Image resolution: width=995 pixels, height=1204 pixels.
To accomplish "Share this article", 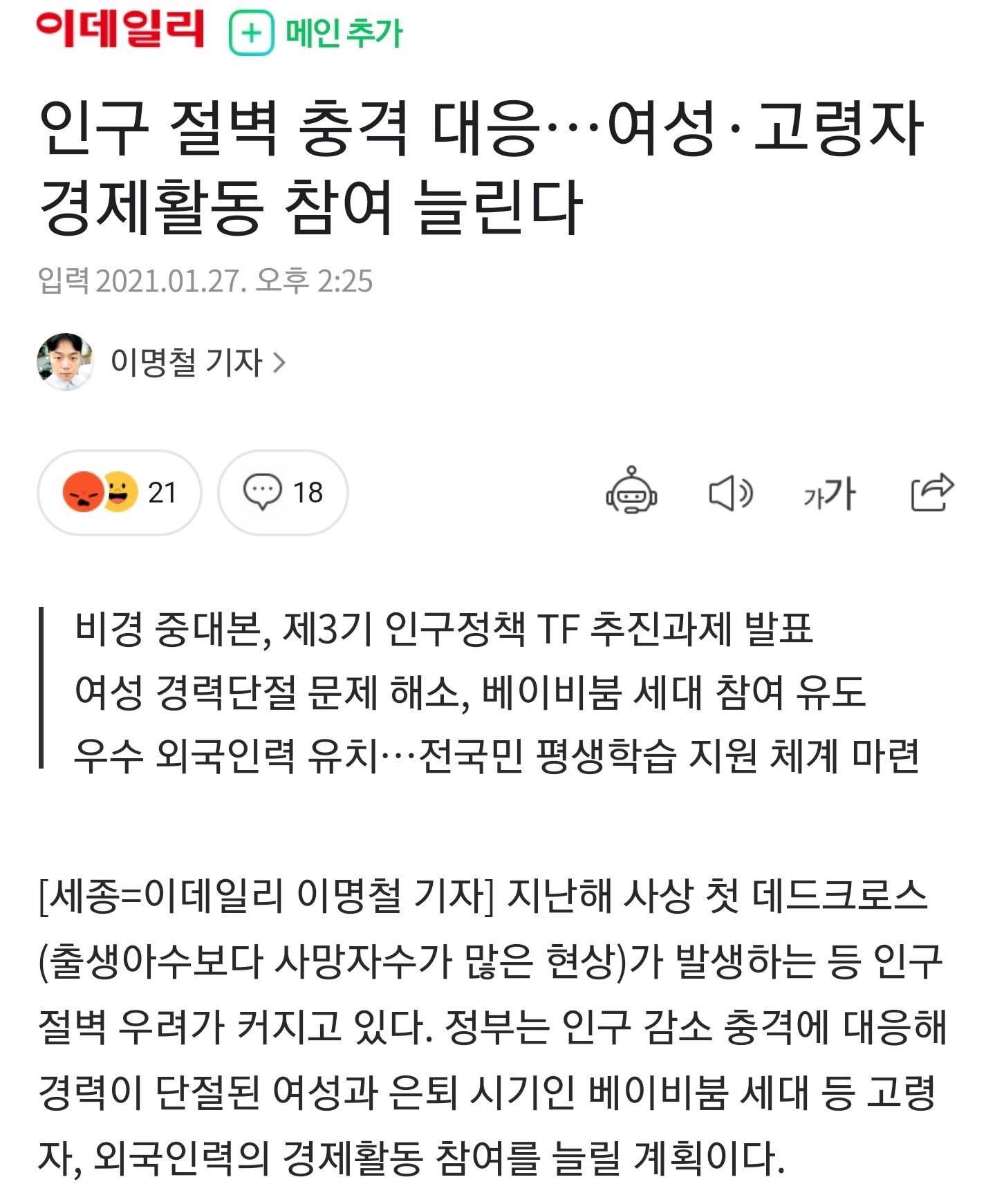I will click(932, 492).
